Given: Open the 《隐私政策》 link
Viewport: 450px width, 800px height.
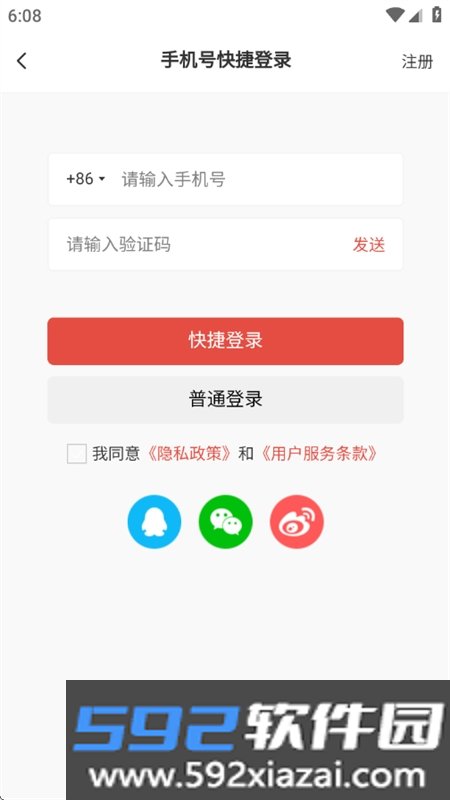Looking at the screenshot, I should click(189, 454).
